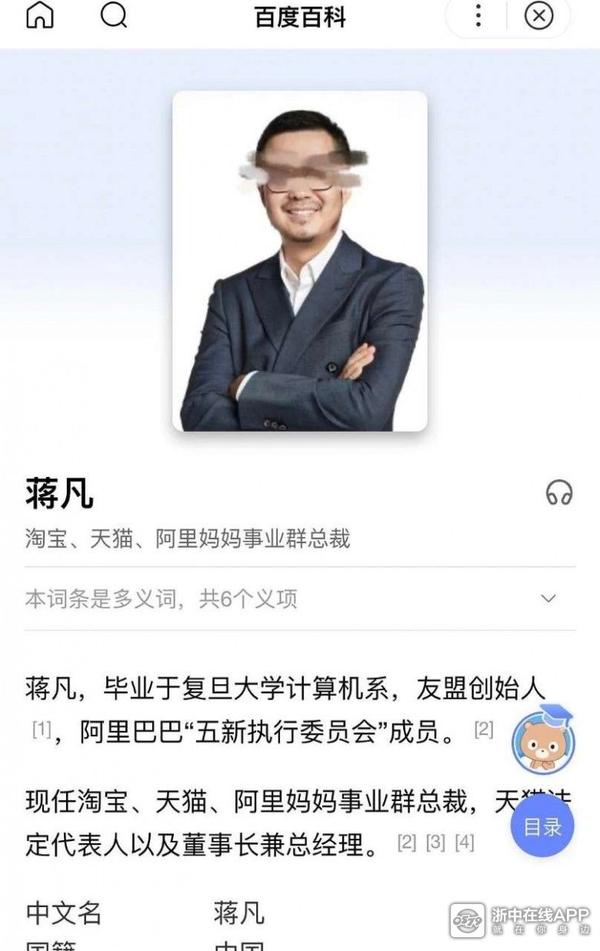Open the 目录 table of contents button

pyautogui.click(x=543, y=826)
